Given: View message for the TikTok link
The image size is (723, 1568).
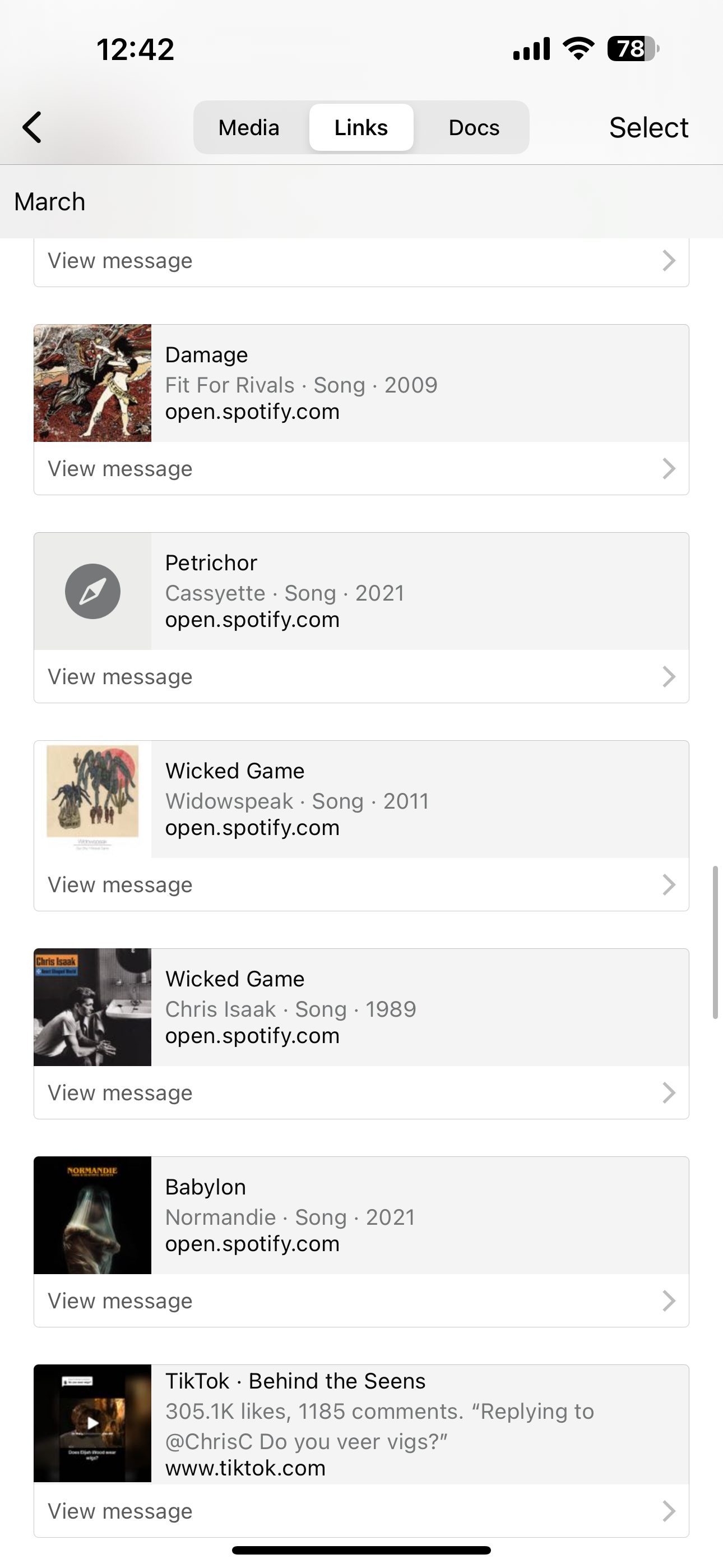Looking at the screenshot, I should (x=361, y=1511).
